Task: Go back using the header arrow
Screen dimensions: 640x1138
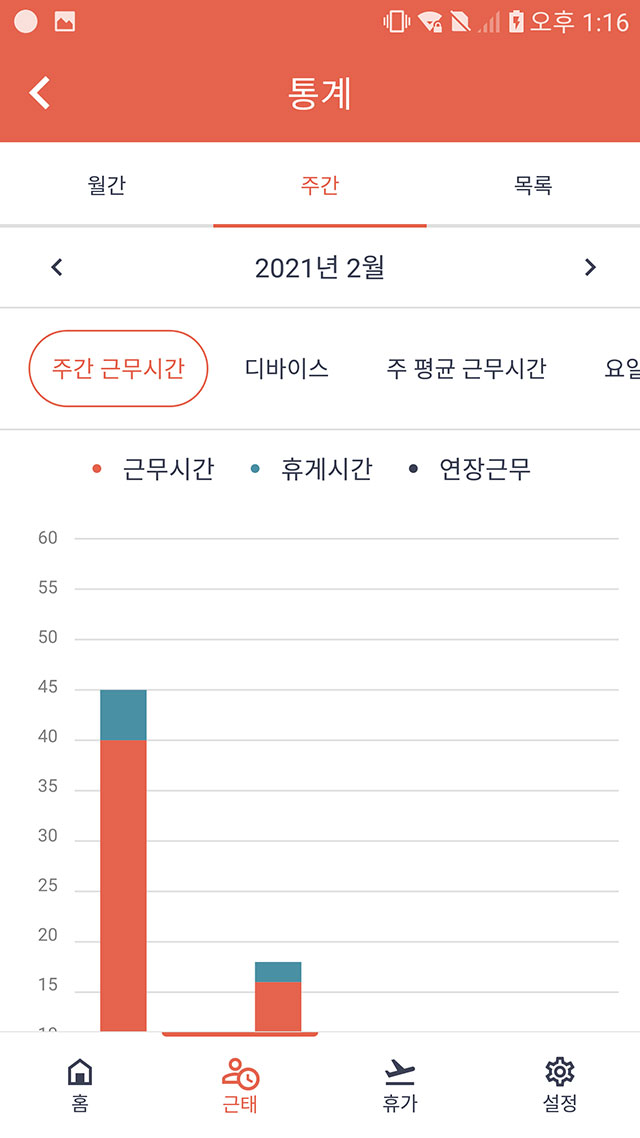Action: pos(40,93)
